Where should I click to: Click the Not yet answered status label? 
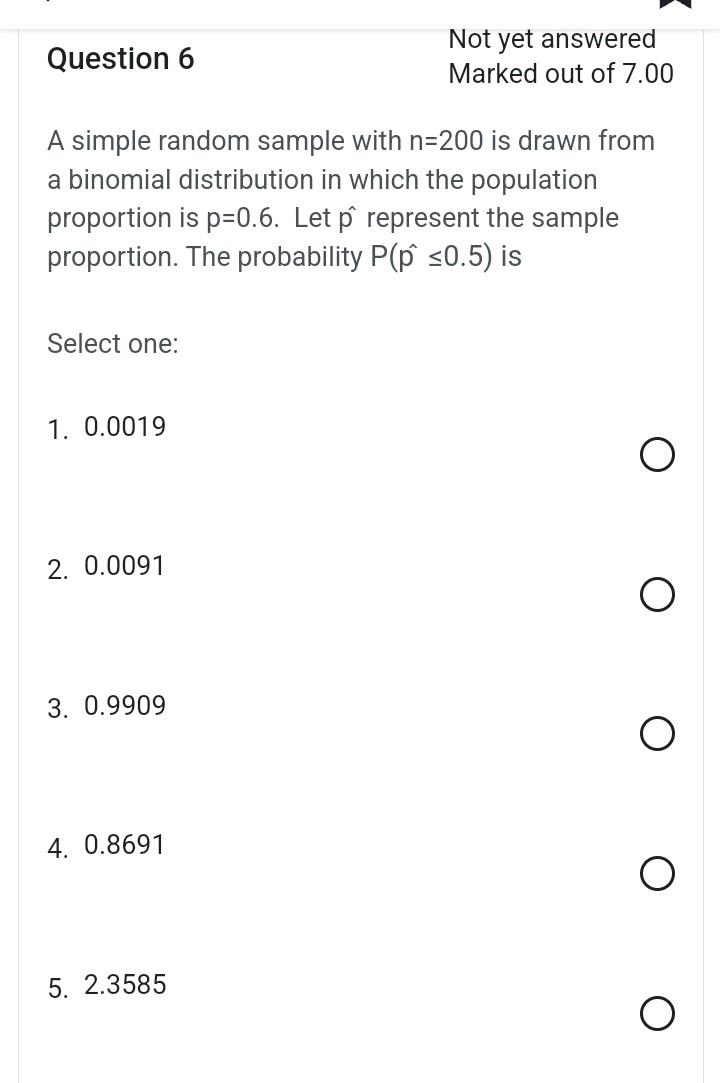(x=552, y=38)
